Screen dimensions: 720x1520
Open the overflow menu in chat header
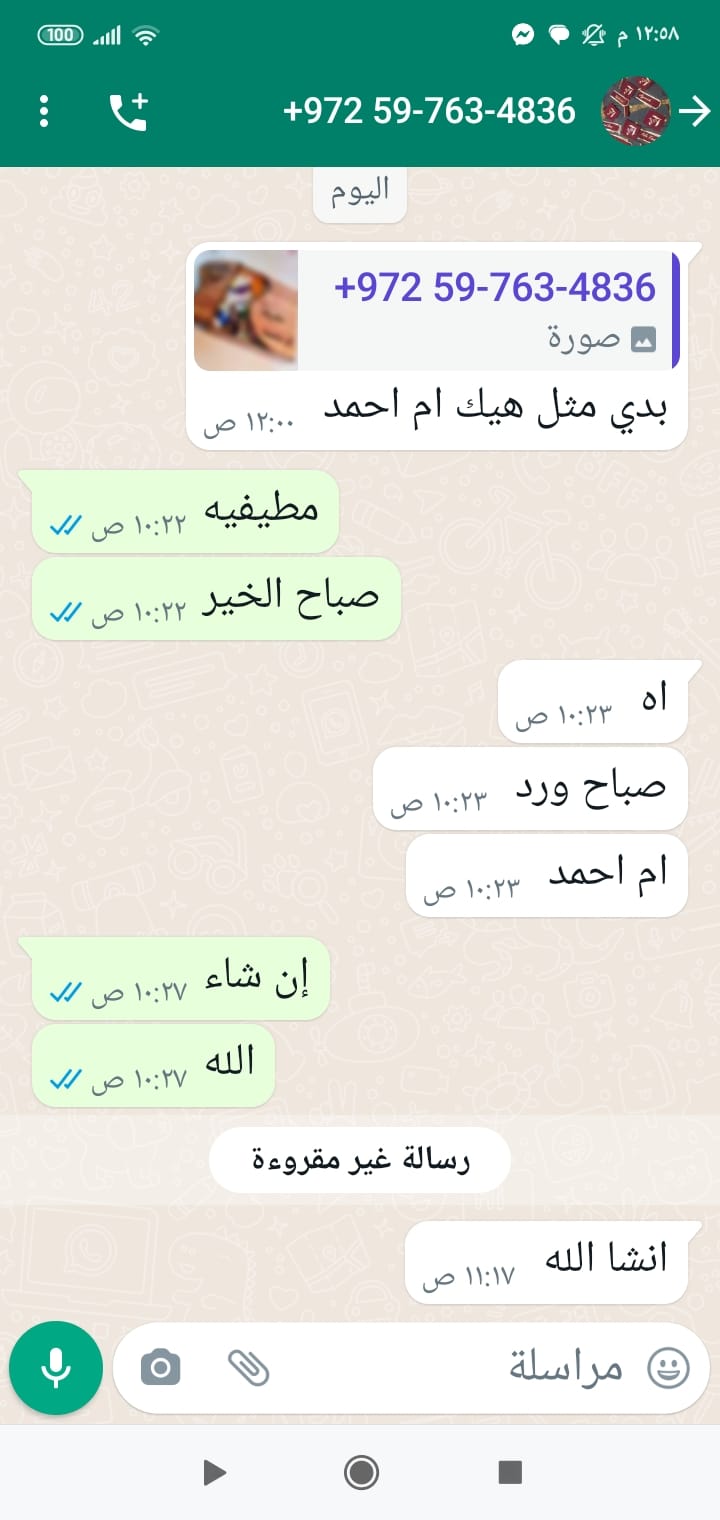(43, 111)
